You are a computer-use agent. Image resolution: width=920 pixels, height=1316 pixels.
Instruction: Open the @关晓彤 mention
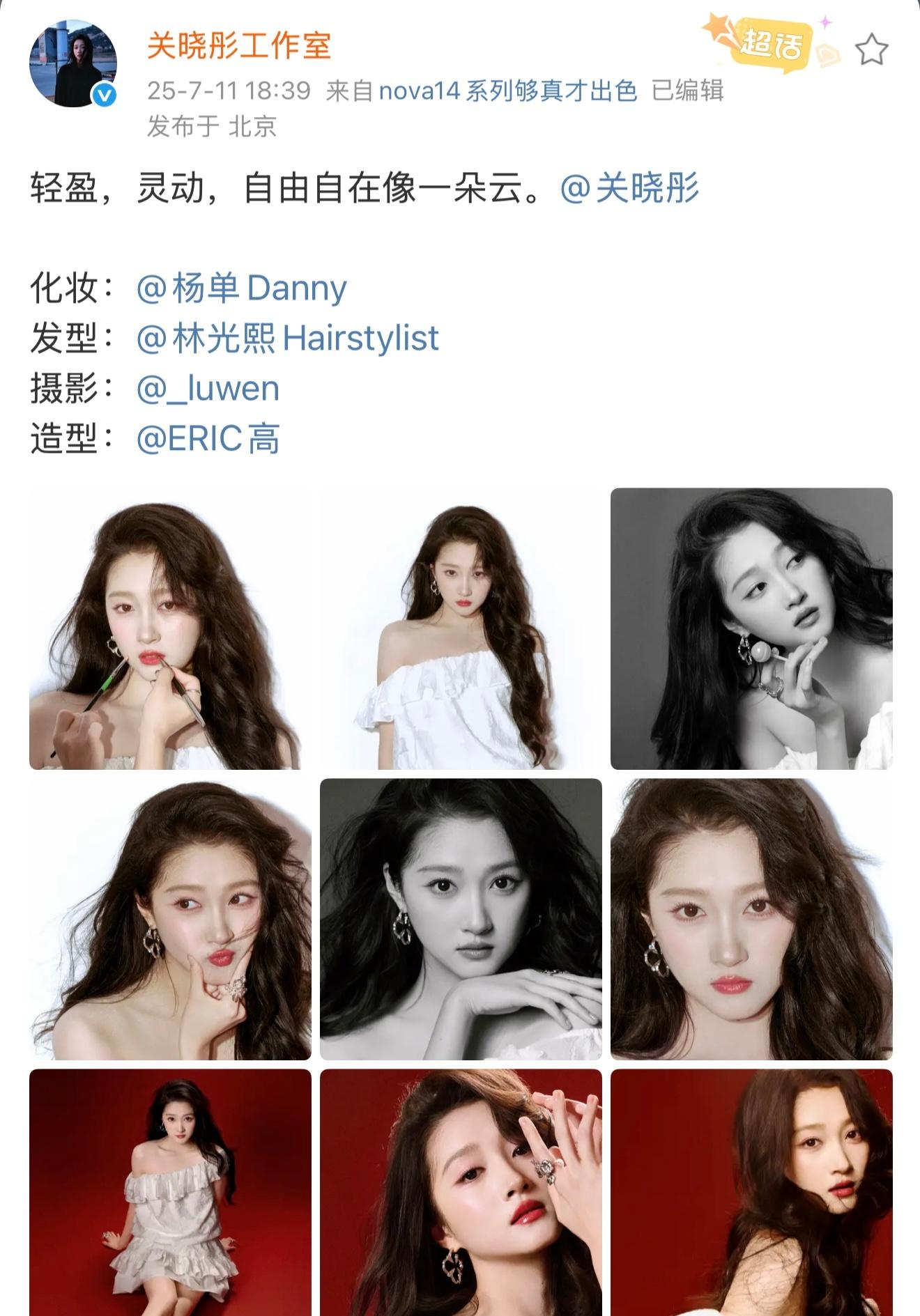coord(629,188)
